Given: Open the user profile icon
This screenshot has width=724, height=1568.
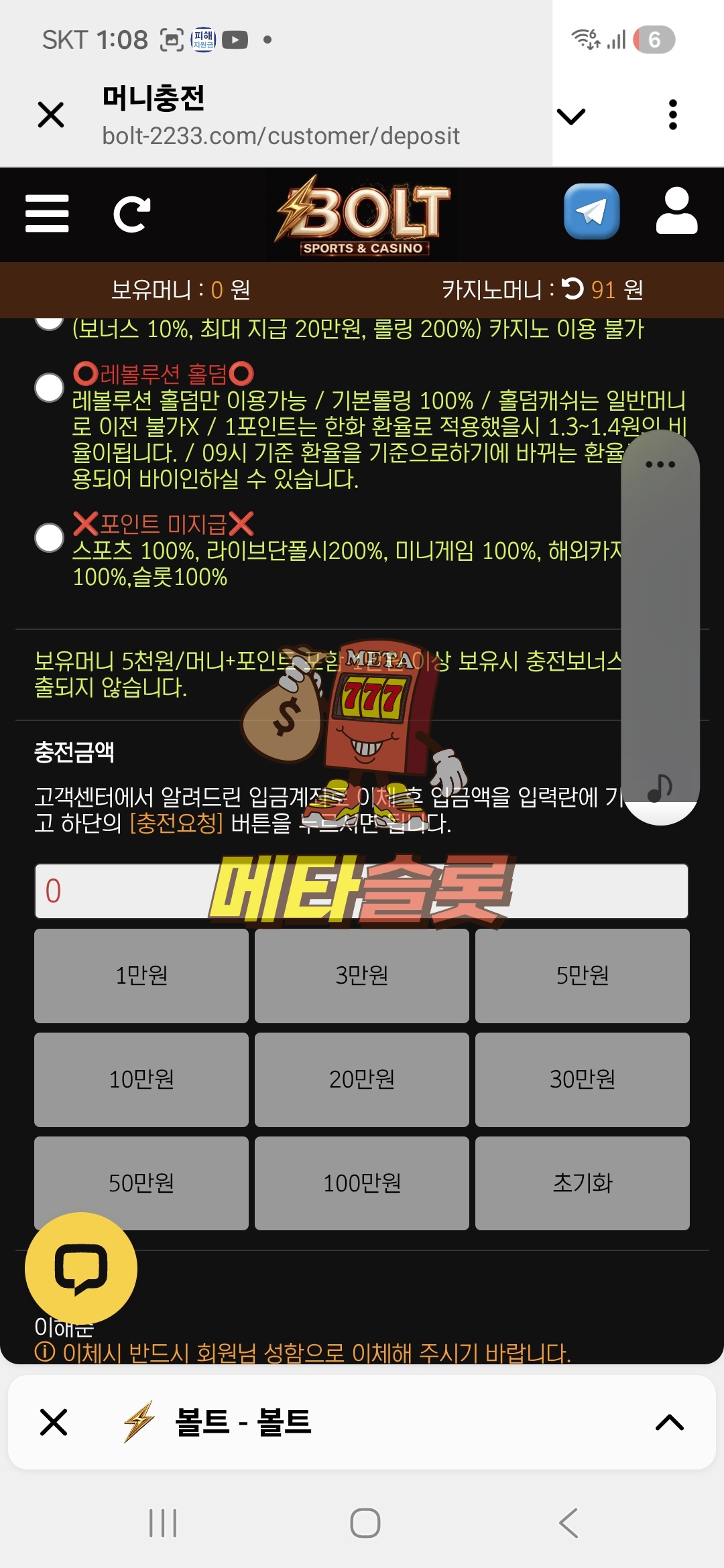Looking at the screenshot, I should coord(676,212).
